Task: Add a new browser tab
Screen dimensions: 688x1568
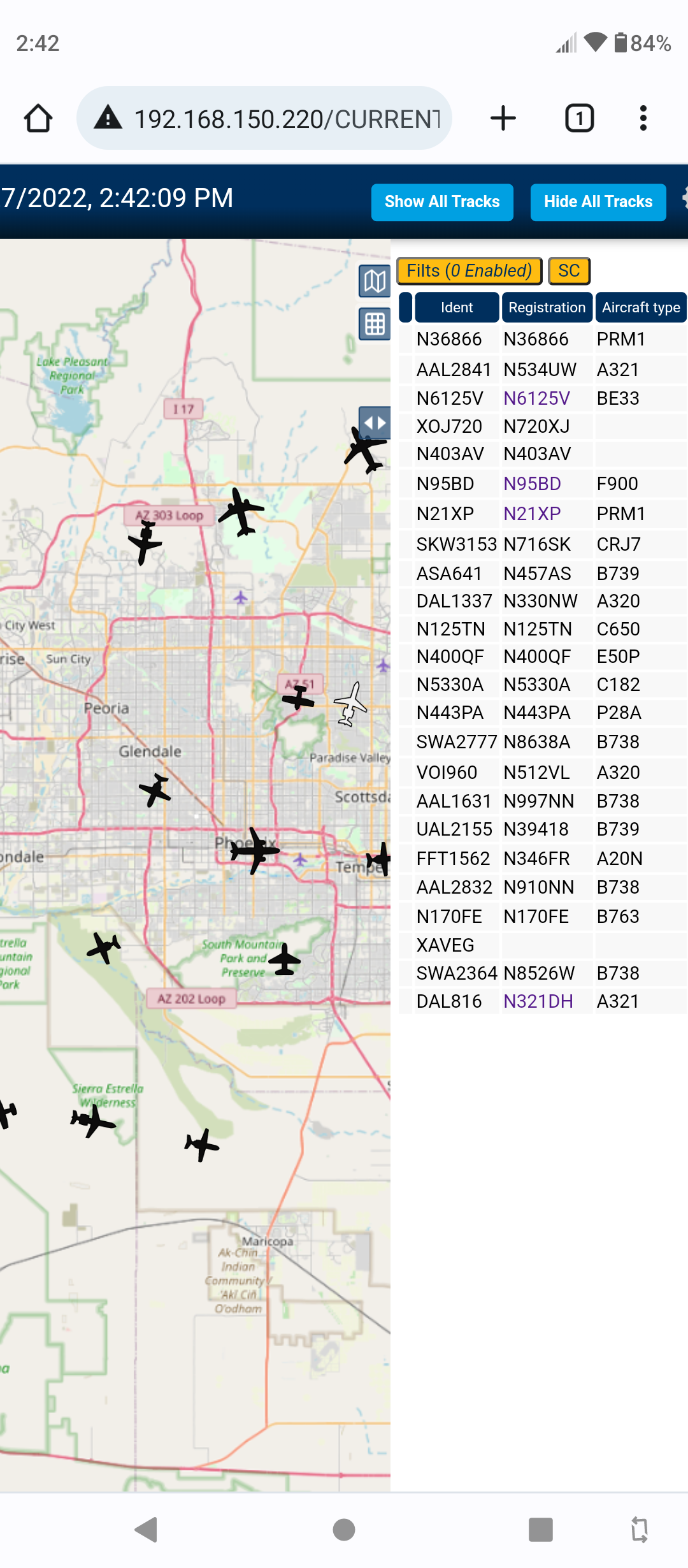Action: 503,119
